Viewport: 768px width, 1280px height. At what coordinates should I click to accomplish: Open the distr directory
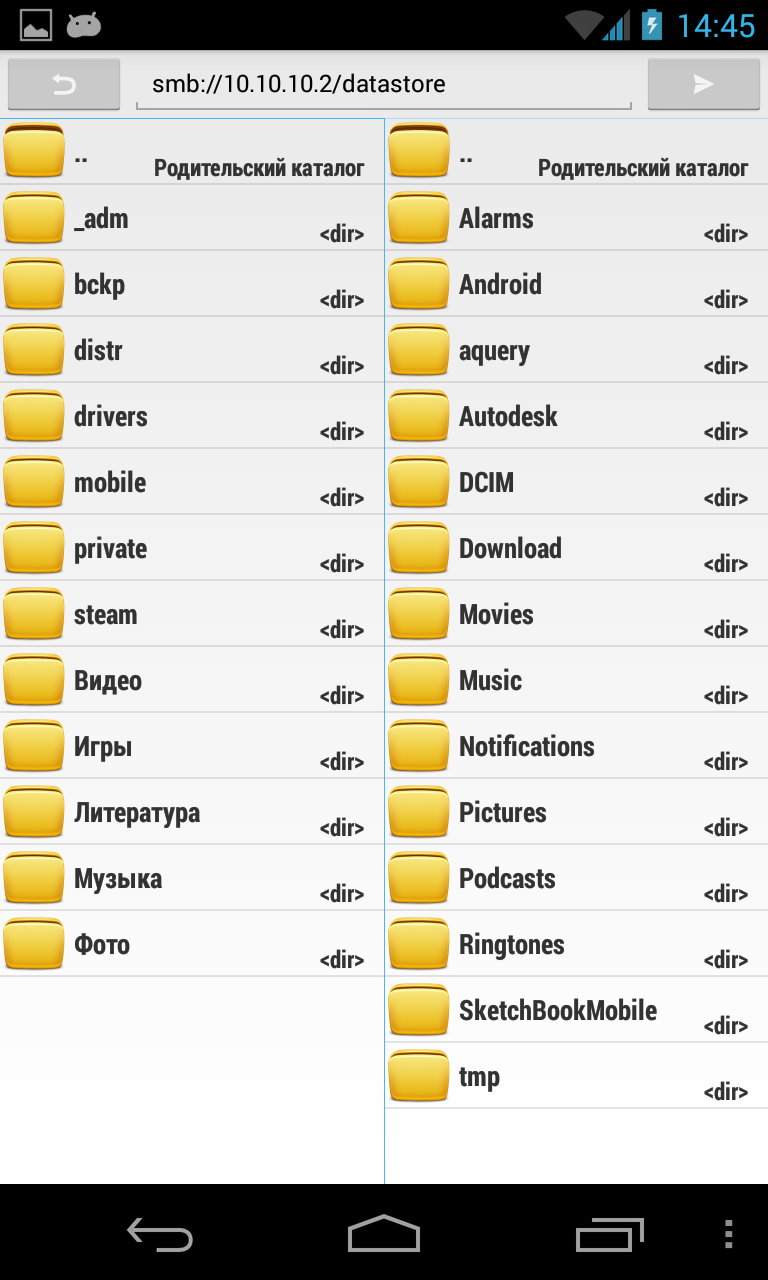pos(192,350)
